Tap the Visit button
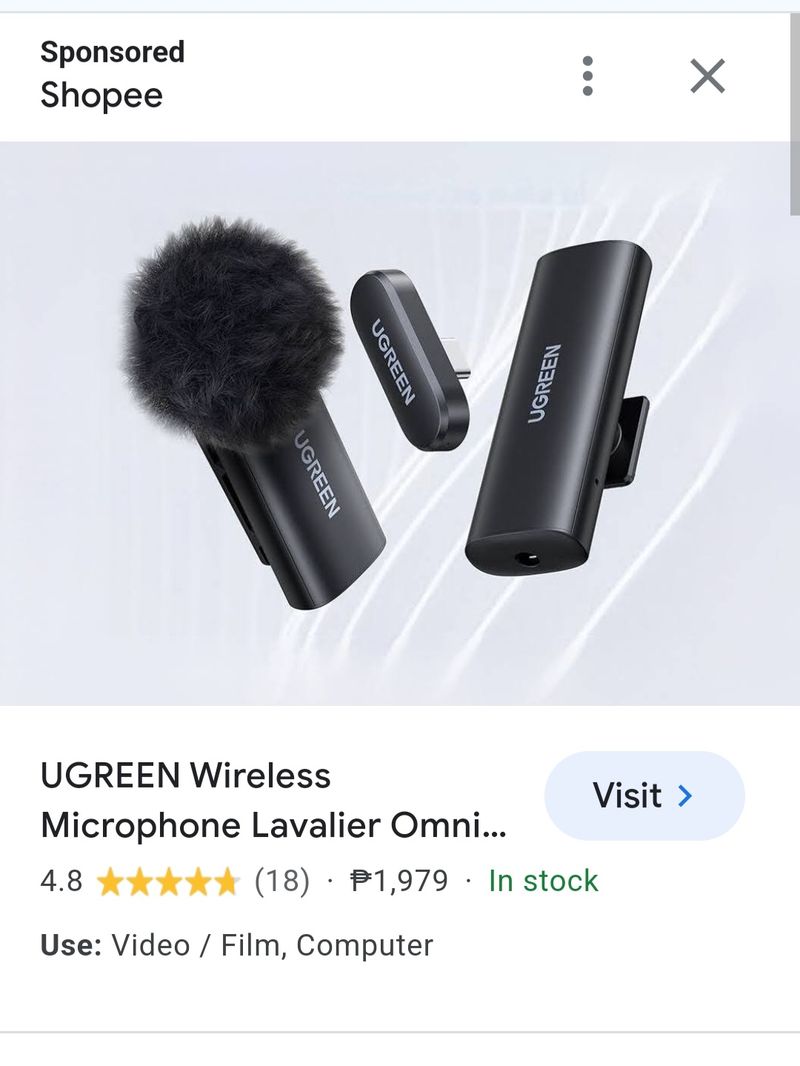This screenshot has height=1066, width=800. pyautogui.click(x=643, y=796)
